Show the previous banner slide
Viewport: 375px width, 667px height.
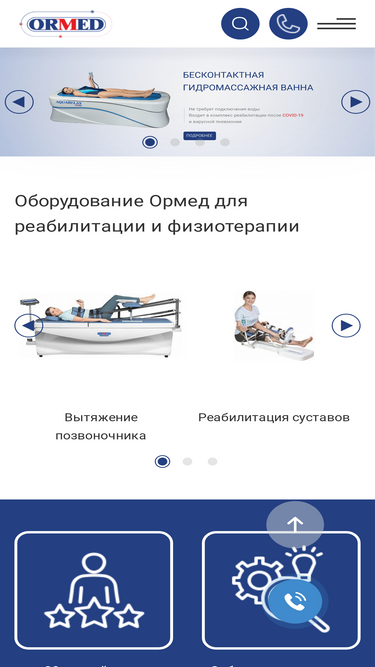click(x=19, y=102)
